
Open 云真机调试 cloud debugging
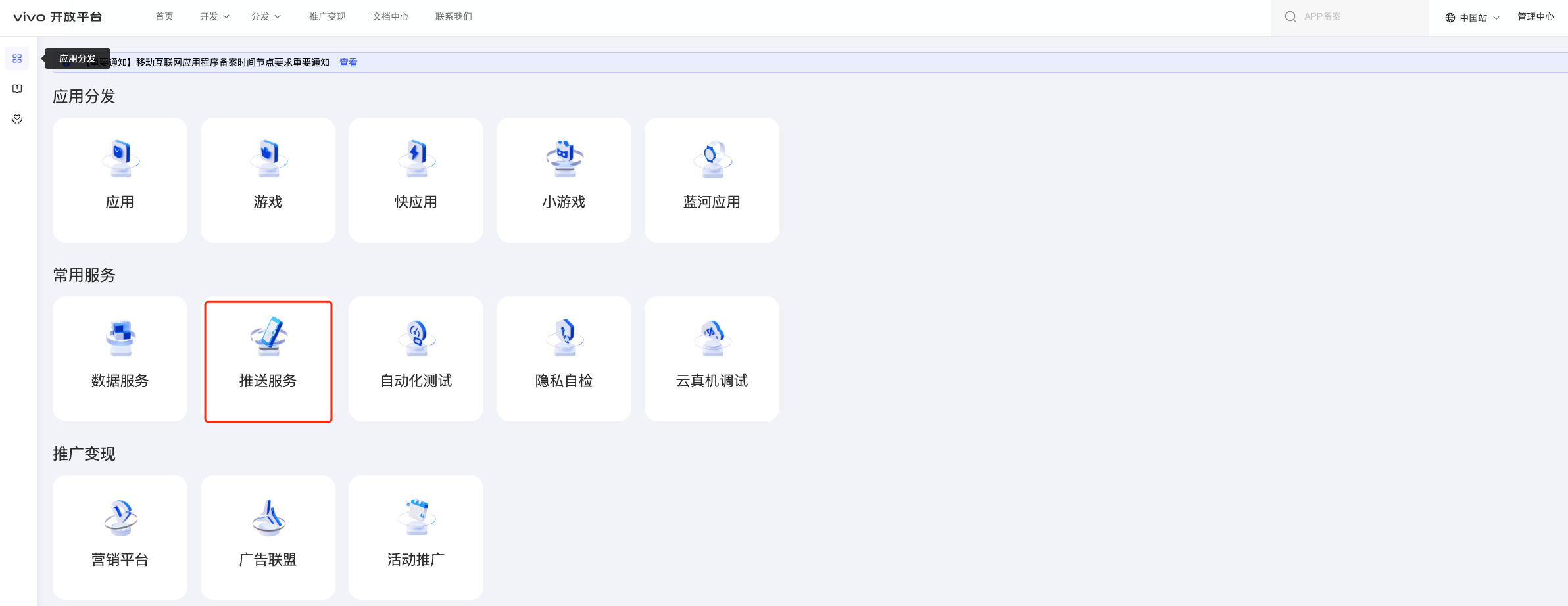[712, 358]
